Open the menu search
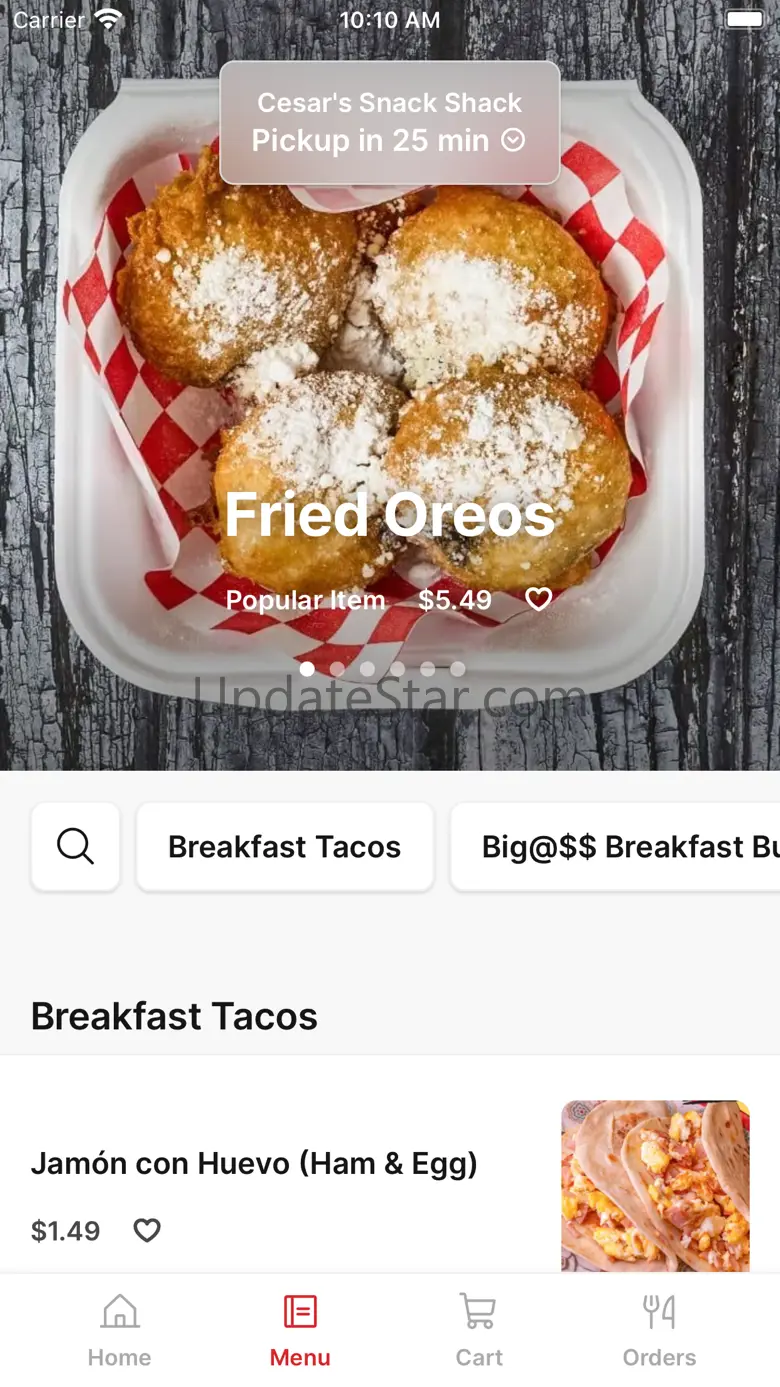The width and height of the screenshot is (780, 1387). tap(76, 846)
